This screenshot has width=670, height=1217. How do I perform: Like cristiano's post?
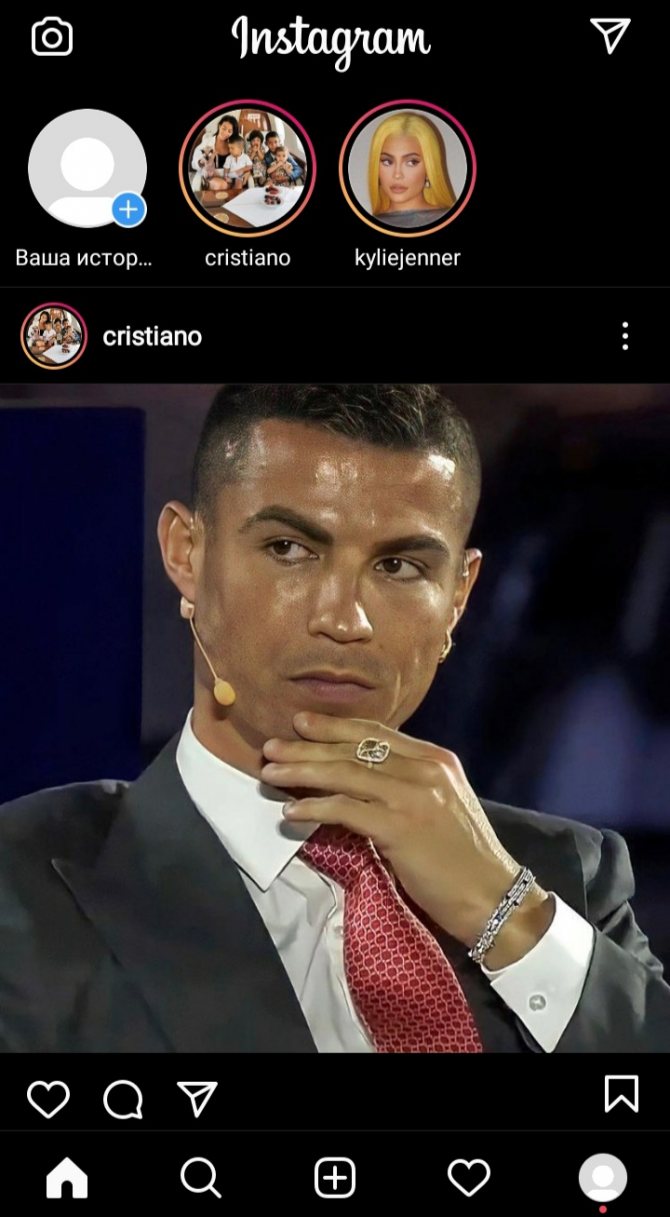point(48,1099)
